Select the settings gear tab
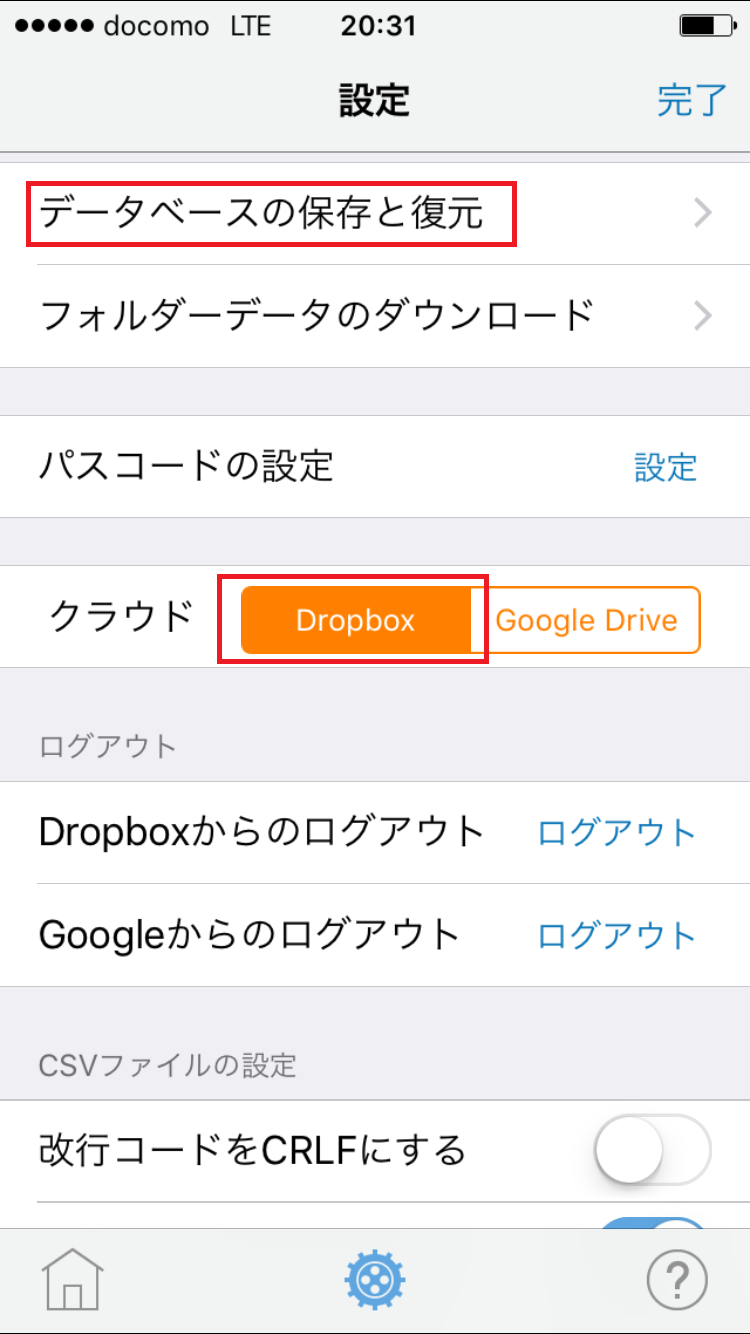The image size is (750, 1334). pyautogui.click(x=375, y=1279)
